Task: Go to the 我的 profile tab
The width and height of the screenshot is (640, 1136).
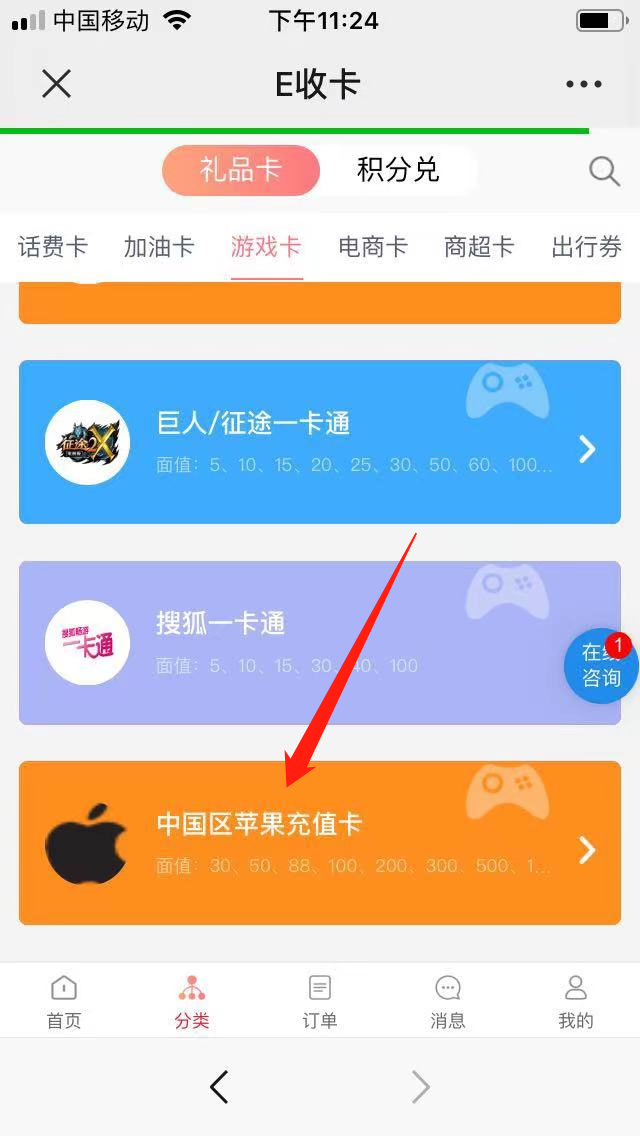Action: 576,1002
